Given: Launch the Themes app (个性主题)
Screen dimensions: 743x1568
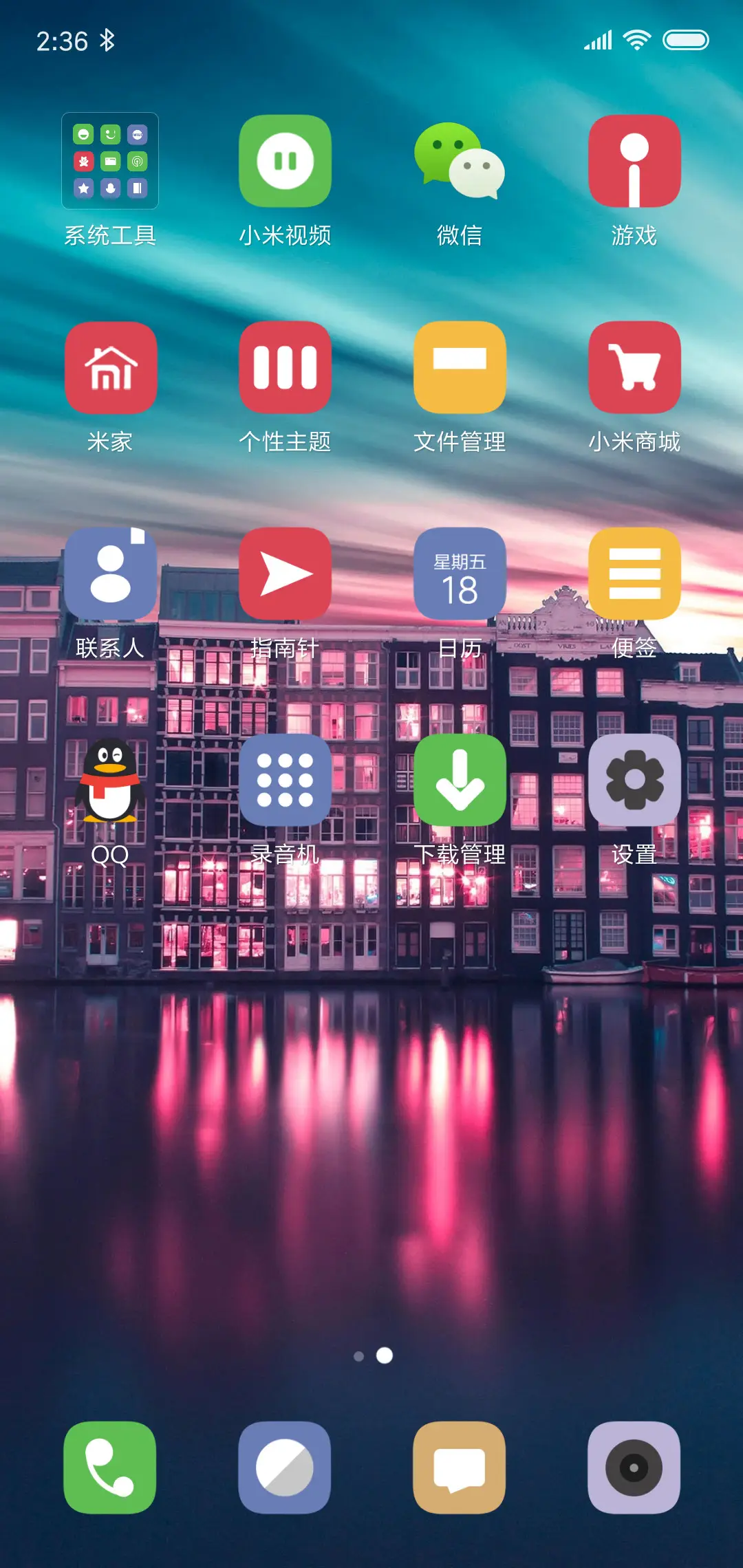Looking at the screenshot, I should [285, 368].
